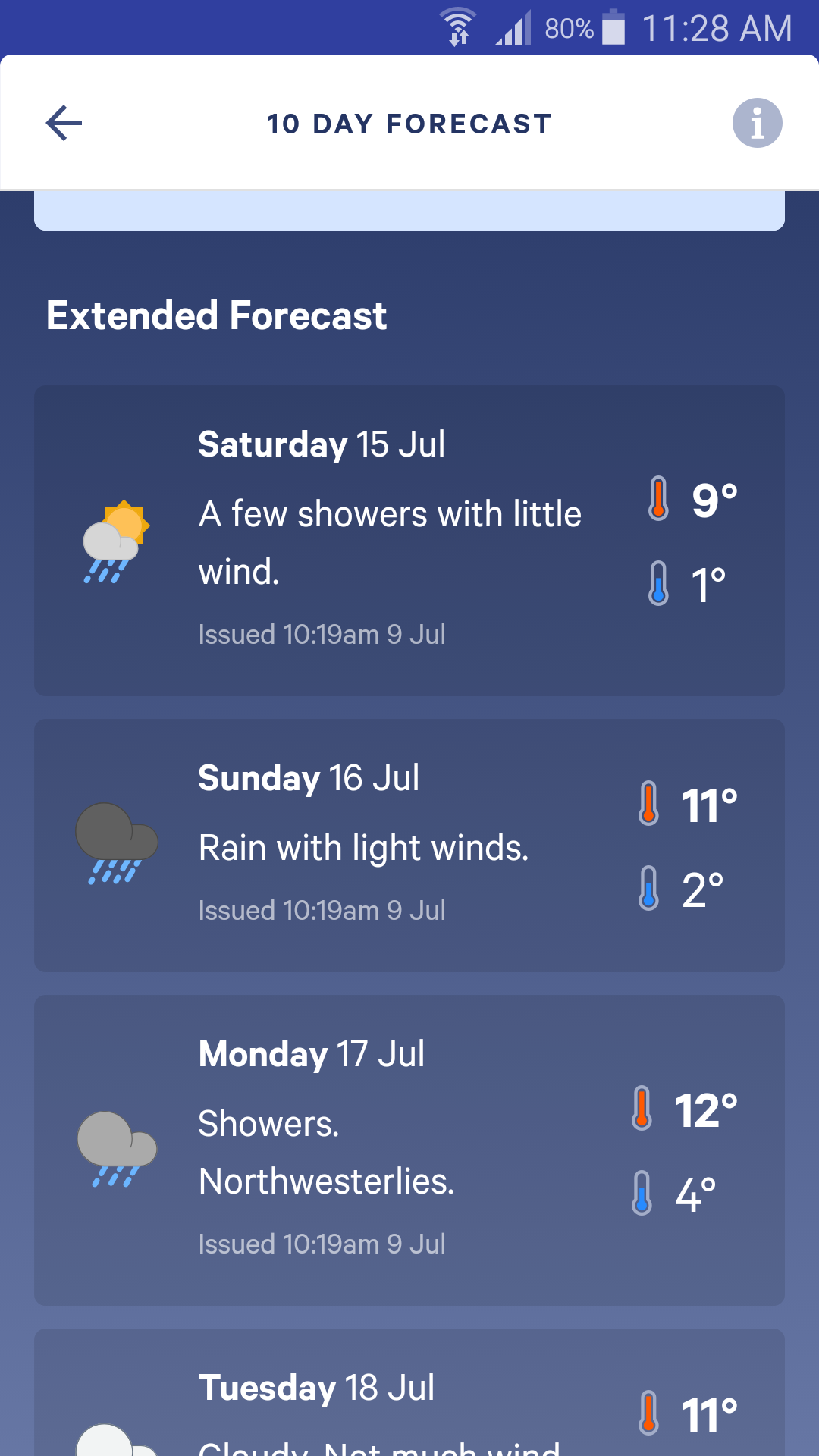
Task: Open the forecast info icon
Action: [x=757, y=123]
